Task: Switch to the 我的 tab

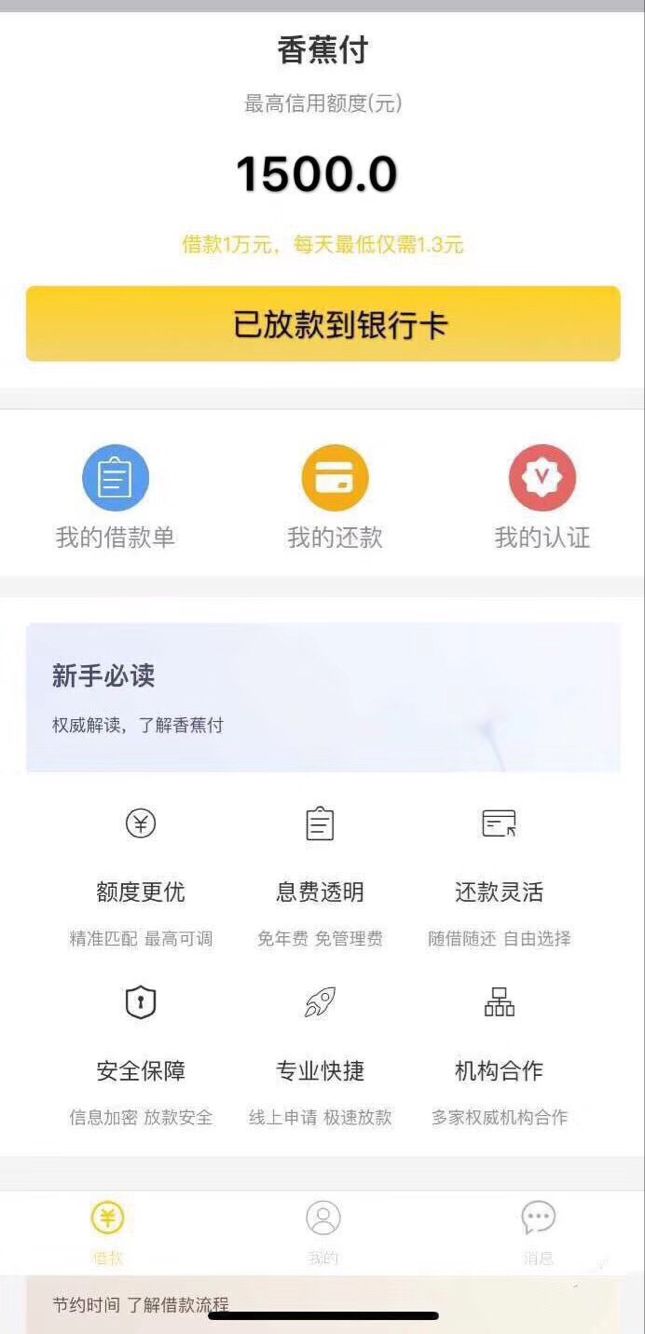Action: (323, 1233)
